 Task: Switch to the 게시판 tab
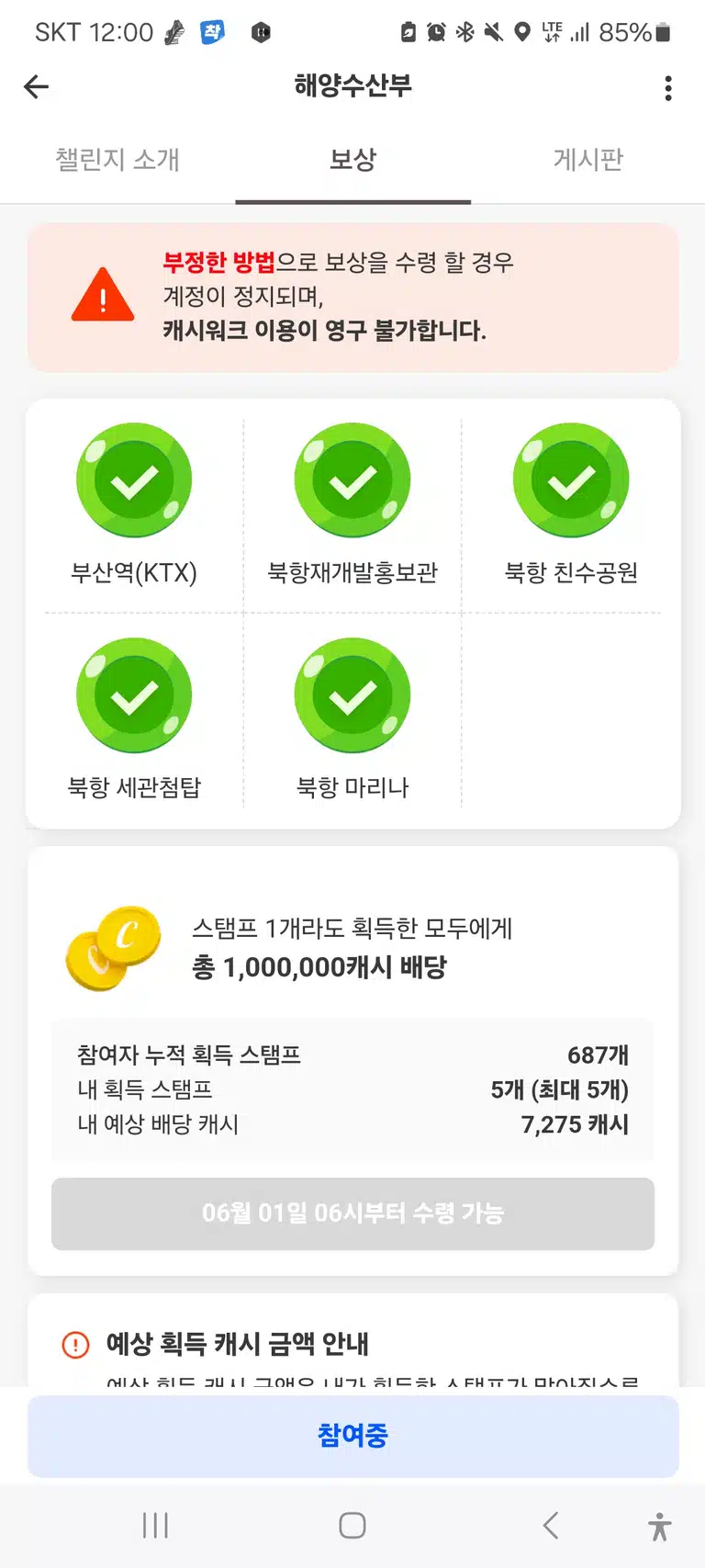[x=587, y=160]
